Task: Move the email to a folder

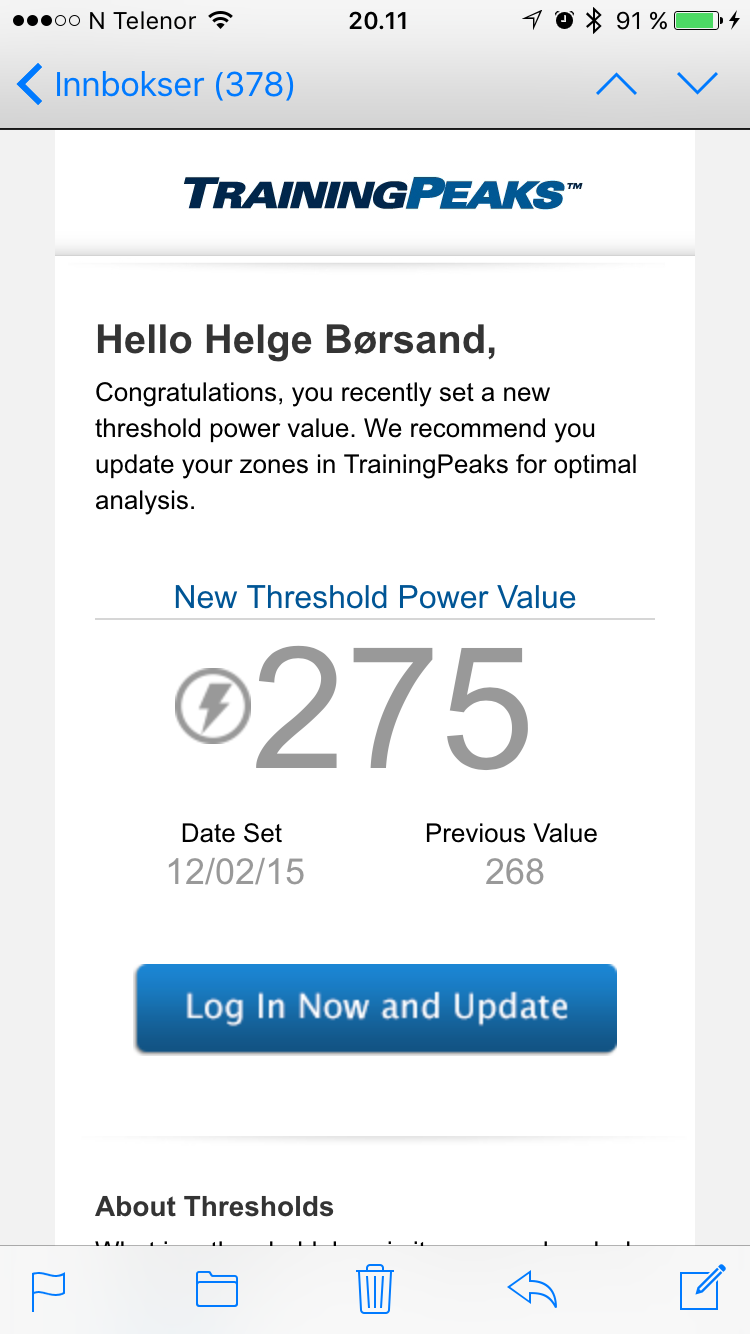Action: pyautogui.click(x=216, y=1288)
